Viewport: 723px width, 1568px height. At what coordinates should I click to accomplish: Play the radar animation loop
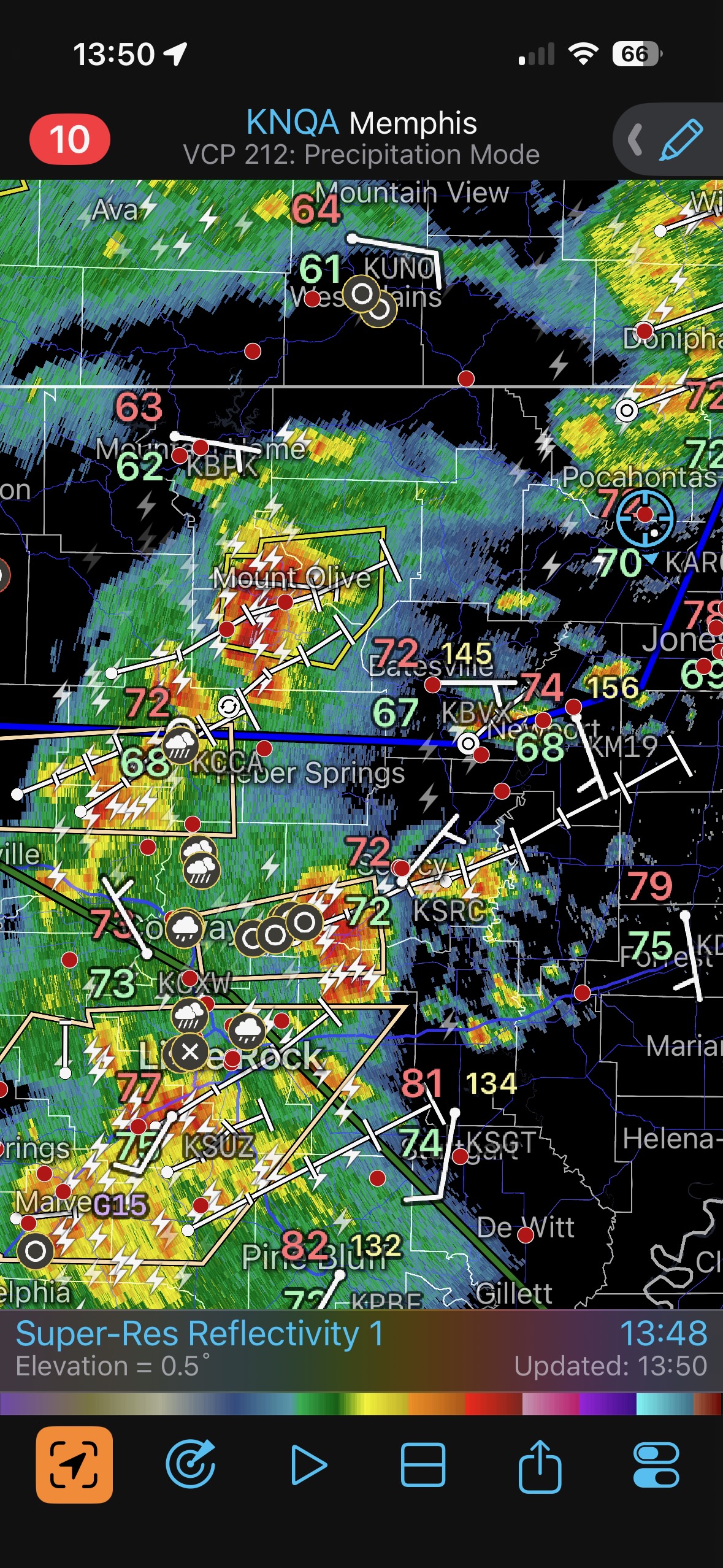308,1465
